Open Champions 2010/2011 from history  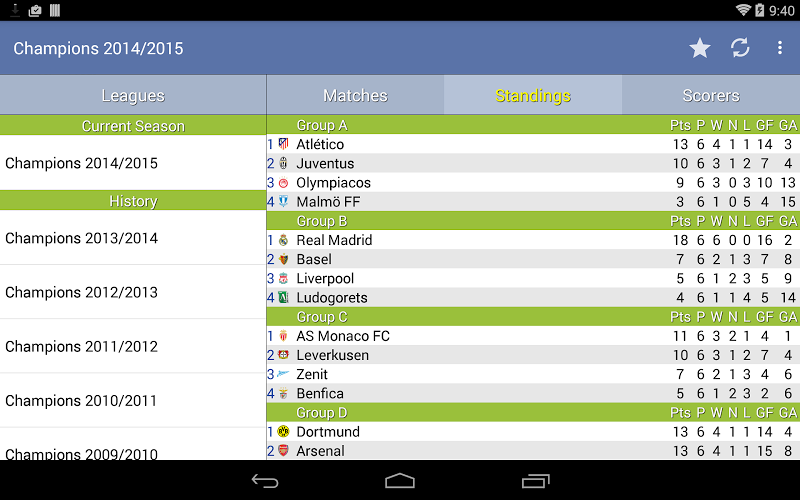(x=133, y=400)
